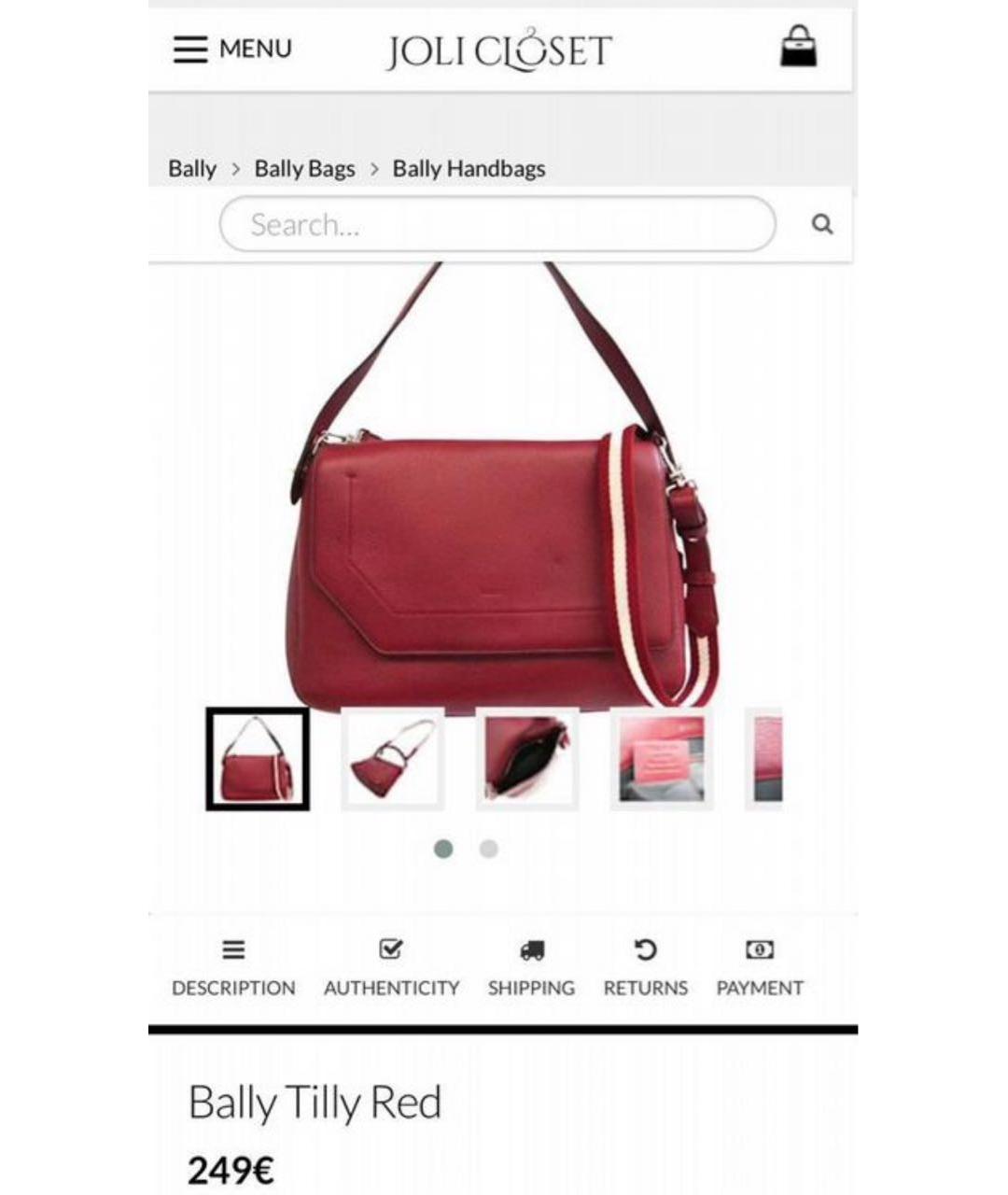Jump to the second gallery page dot
The image size is (1008, 1195).
(488, 849)
